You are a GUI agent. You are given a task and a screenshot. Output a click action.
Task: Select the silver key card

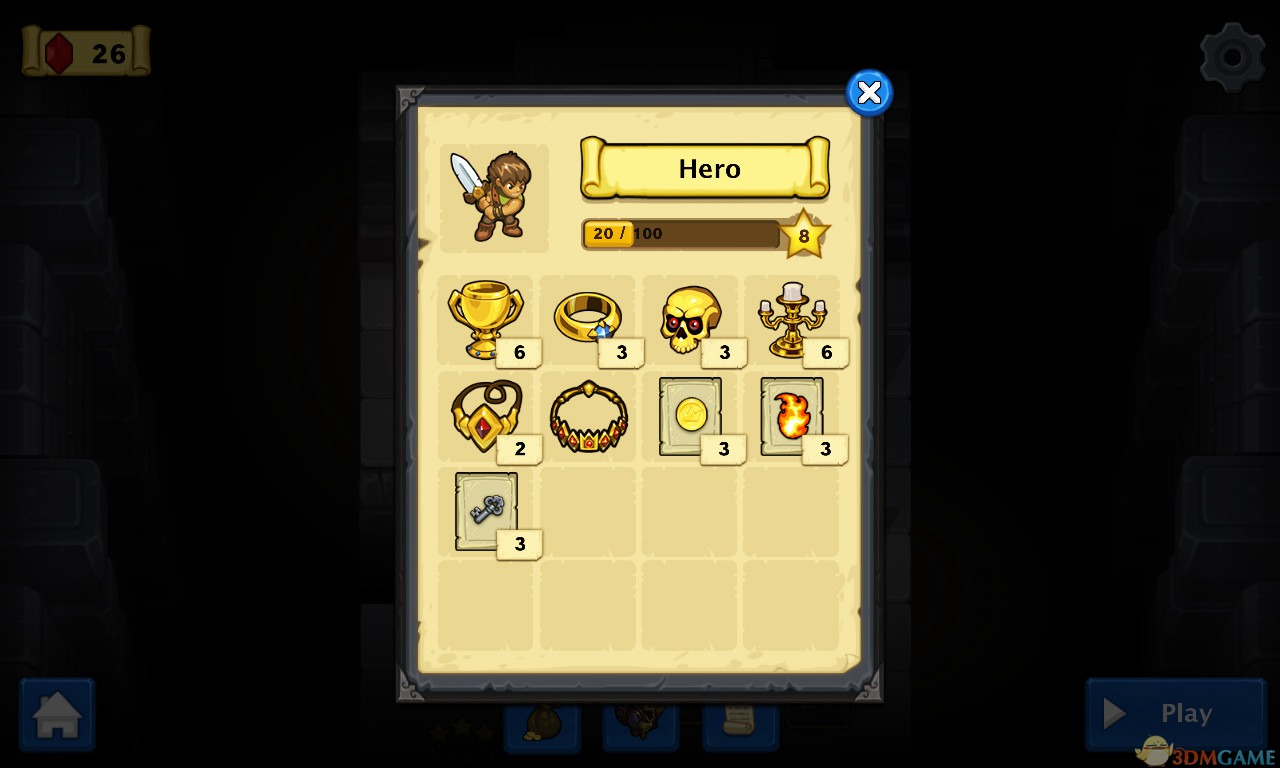tap(486, 511)
